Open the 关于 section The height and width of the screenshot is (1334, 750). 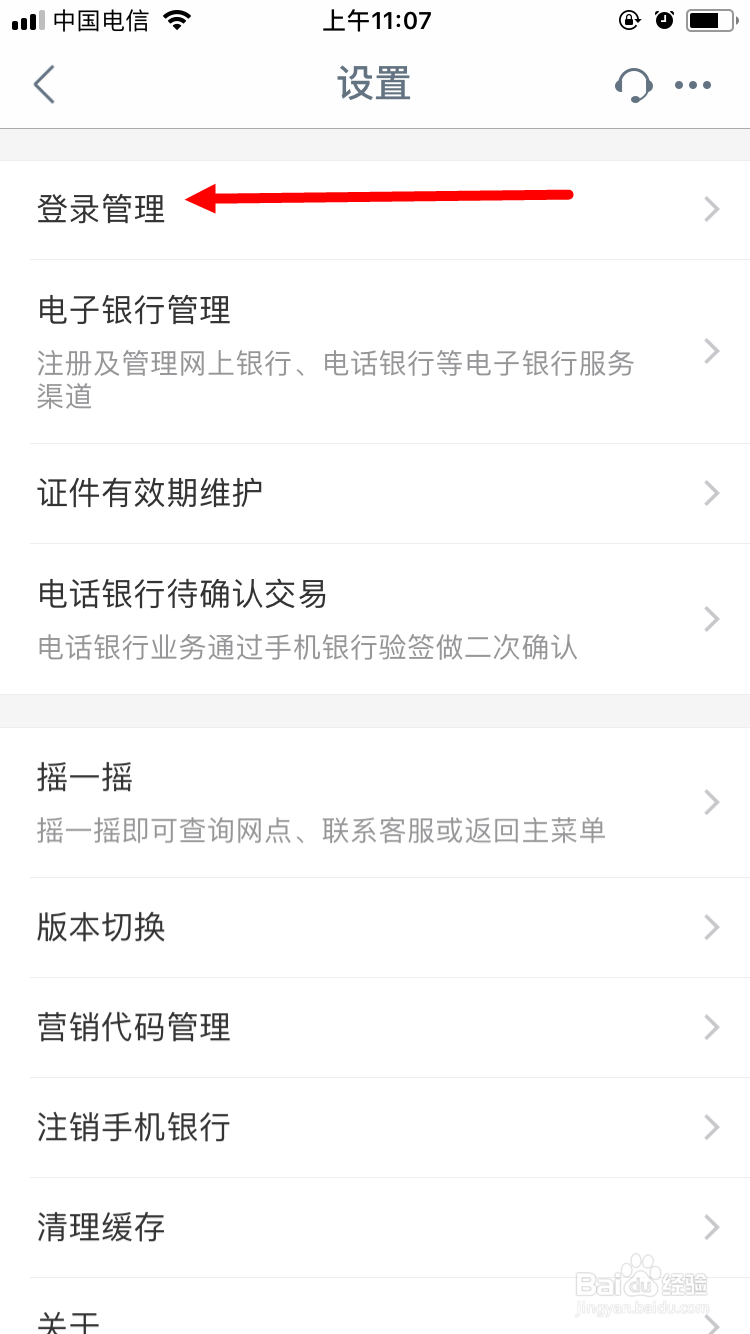pos(375,1324)
